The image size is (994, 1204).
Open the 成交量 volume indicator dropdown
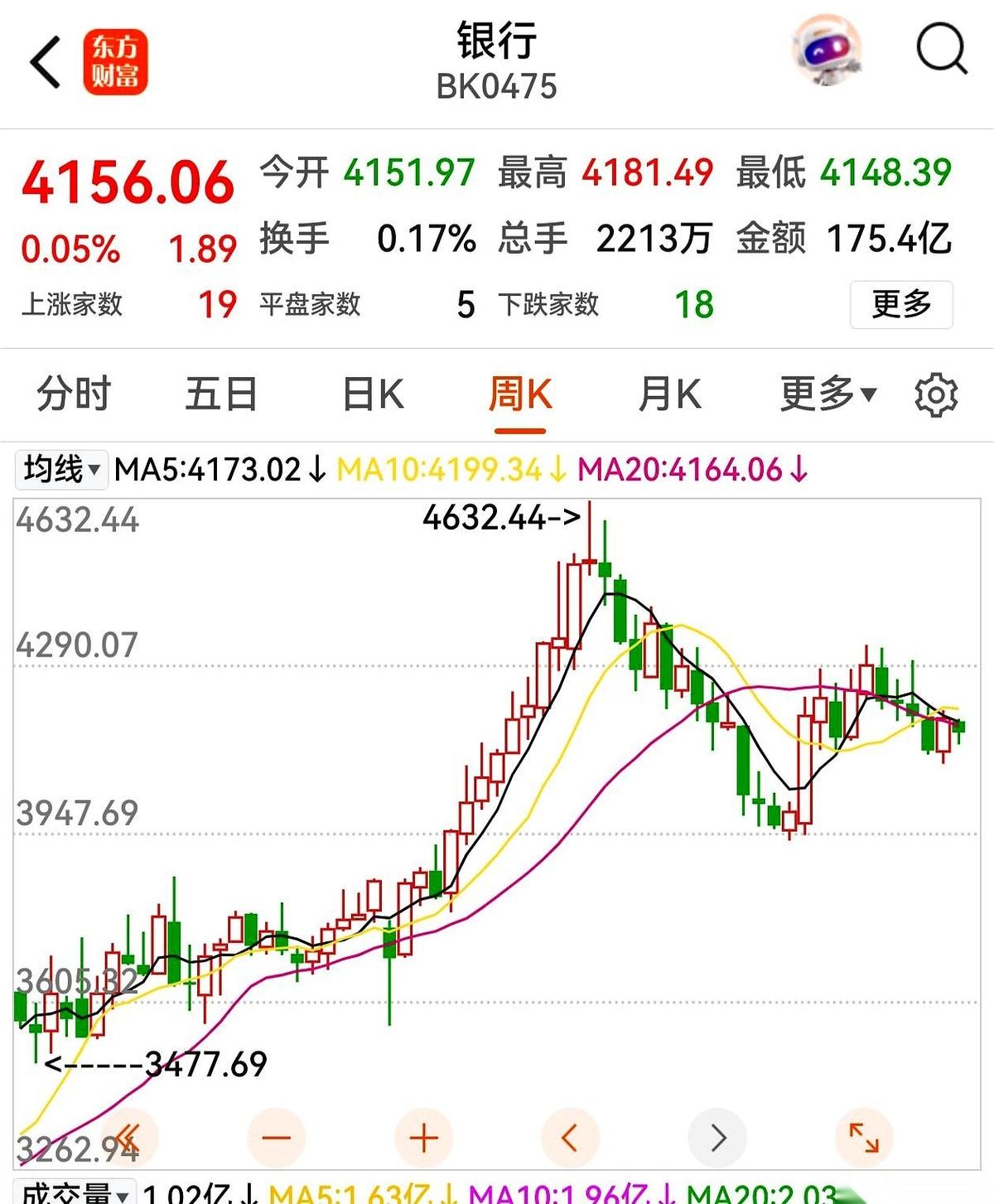[x=71, y=1193]
